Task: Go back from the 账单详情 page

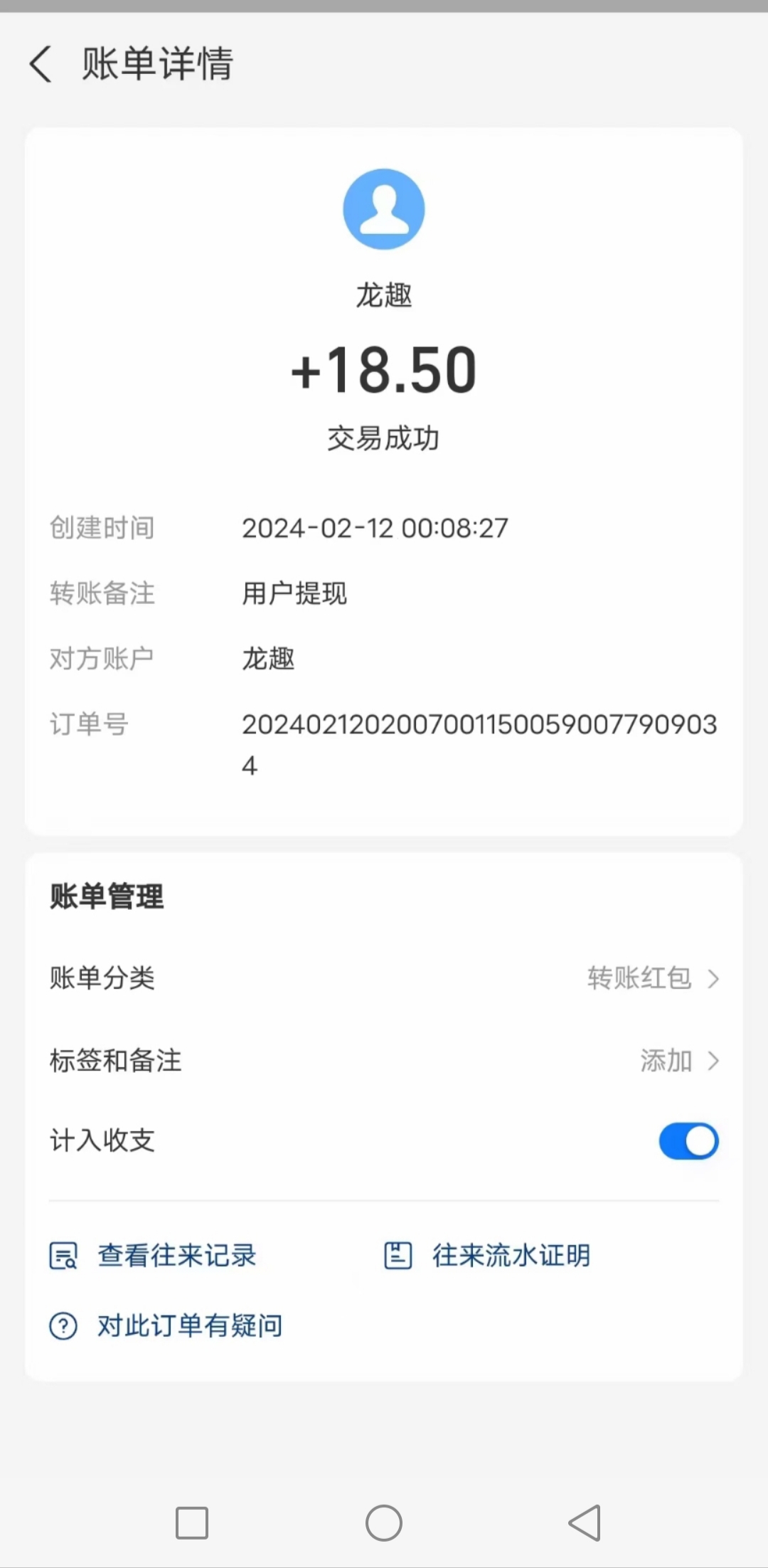Action: coord(41,64)
